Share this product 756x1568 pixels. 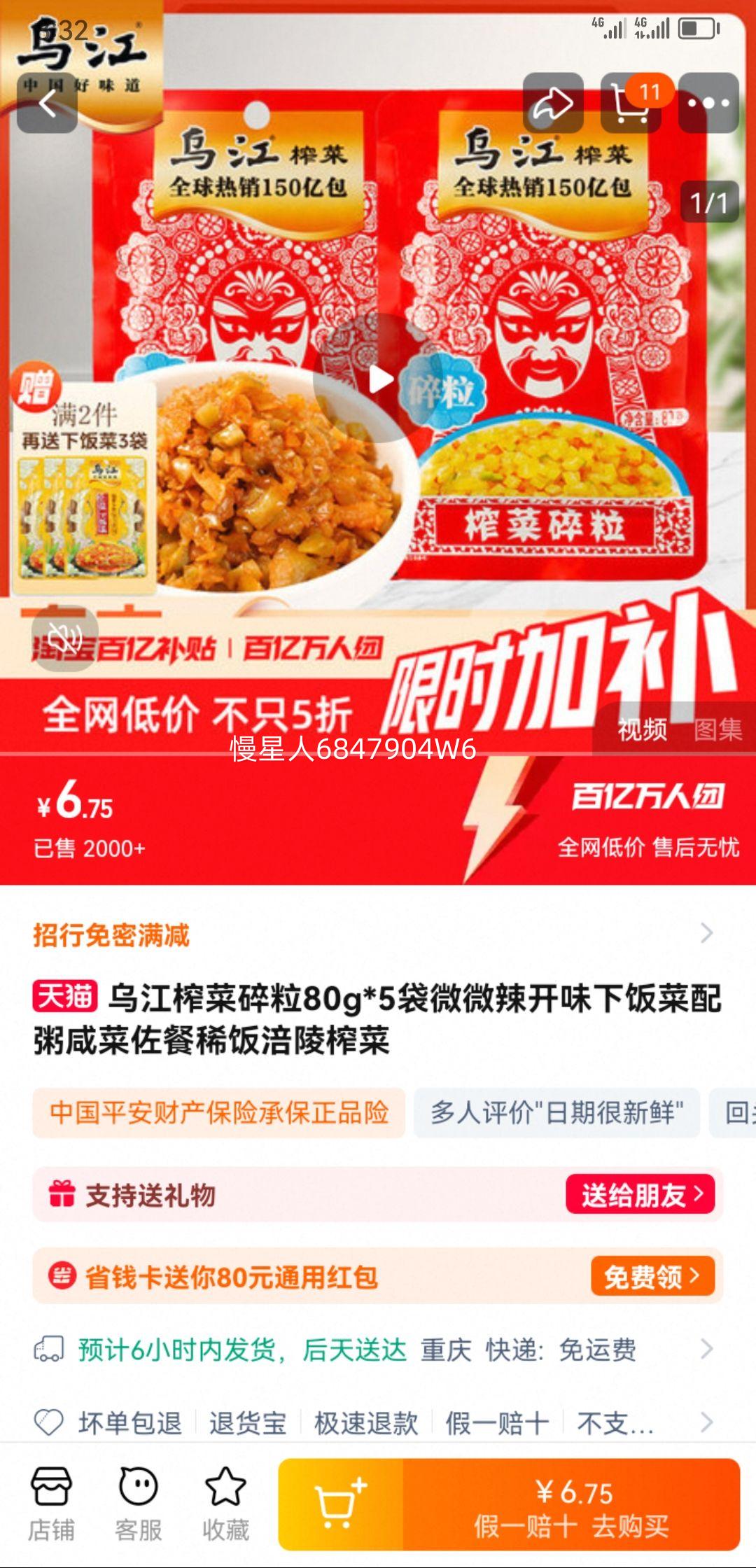tap(553, 103)
